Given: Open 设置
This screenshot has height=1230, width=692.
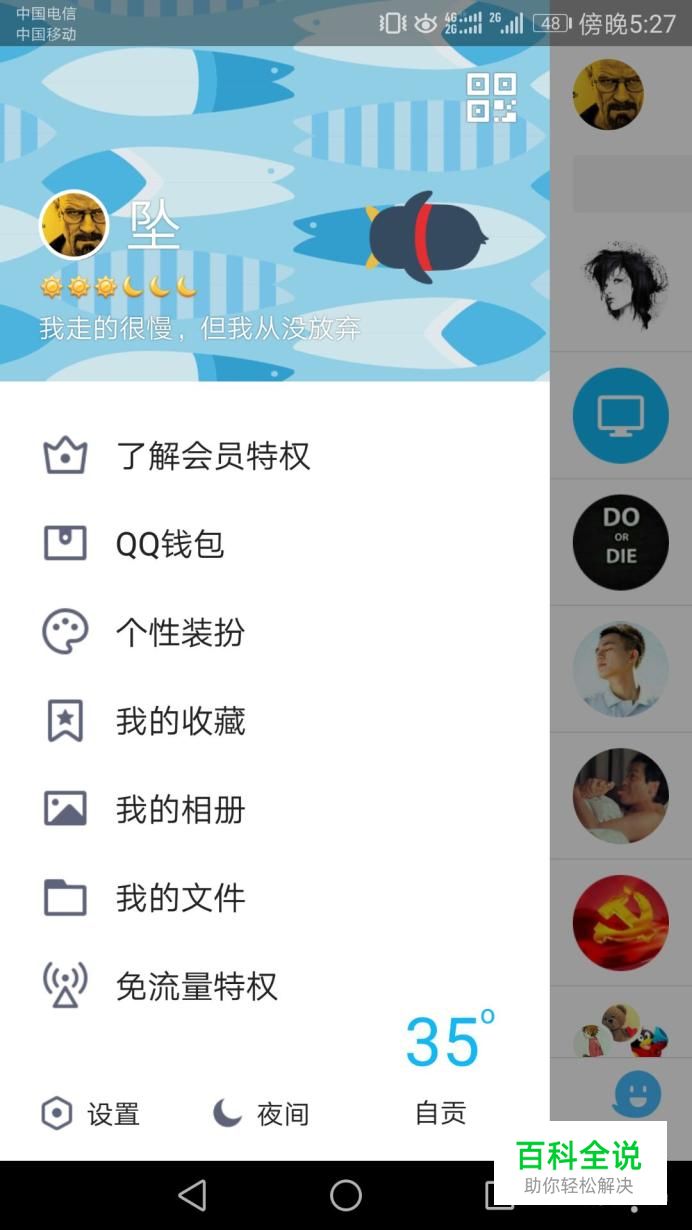Looking at the screenshot, I should tap(90, 1113).
